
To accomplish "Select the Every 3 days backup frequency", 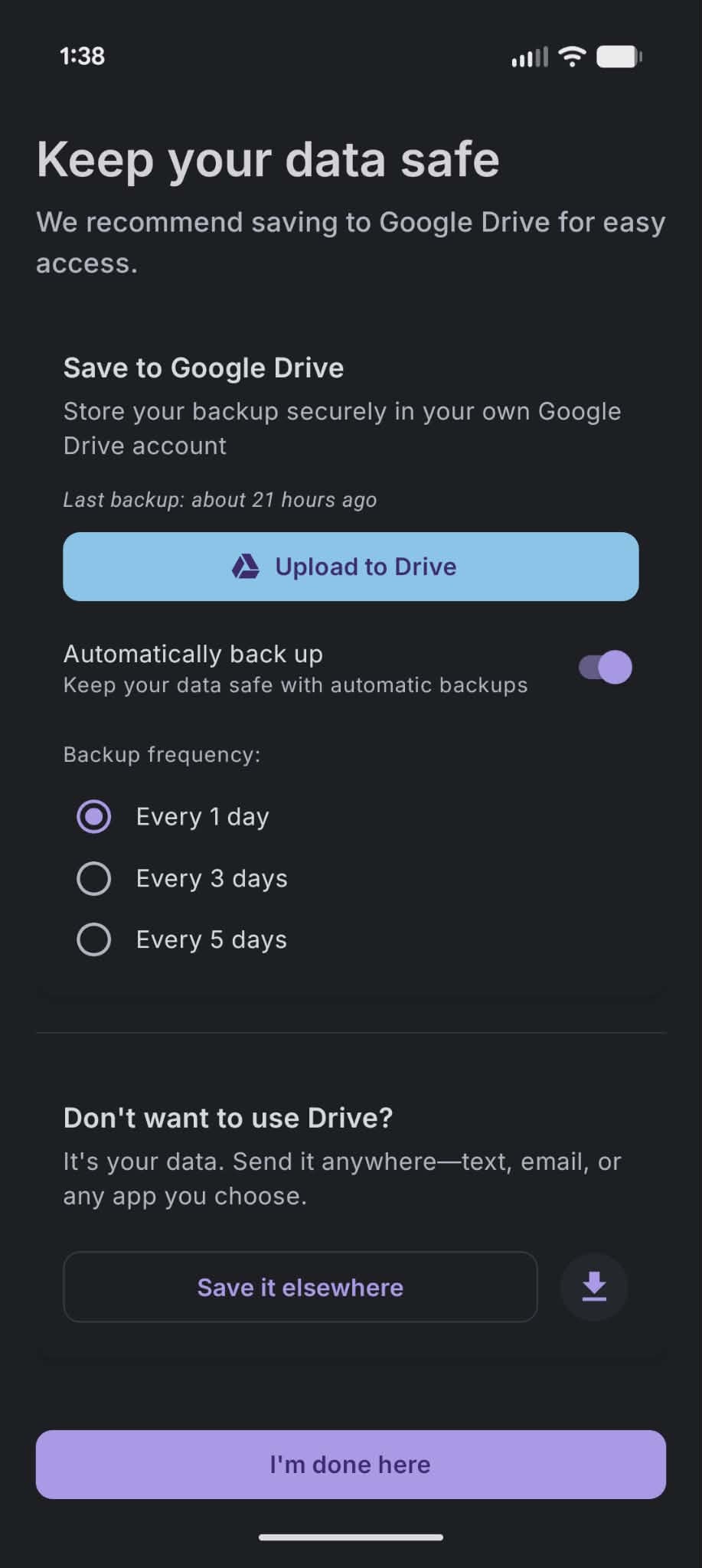I will pos(93,878).
